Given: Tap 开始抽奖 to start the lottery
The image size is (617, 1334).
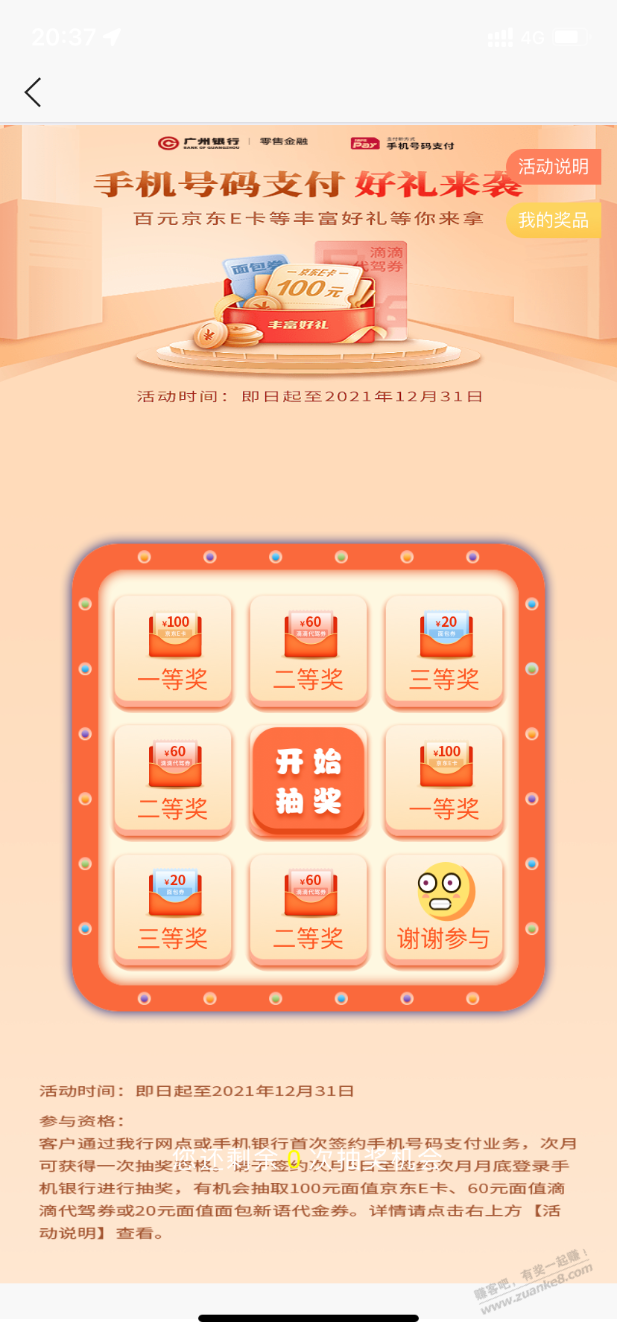Looking at the screenshot, I should coord(308,781).
